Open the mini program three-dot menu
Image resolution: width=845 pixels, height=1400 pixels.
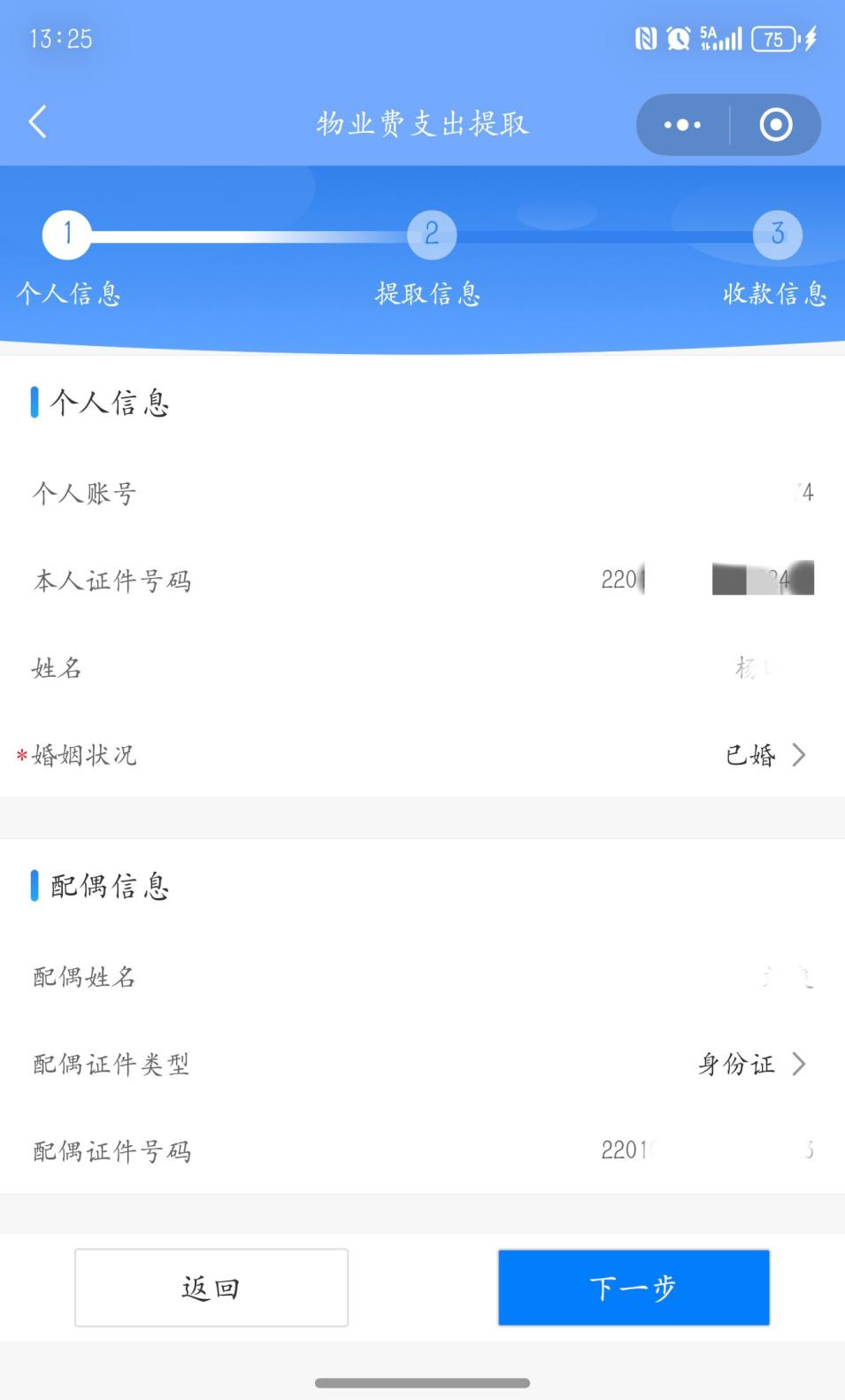point(682,125)
